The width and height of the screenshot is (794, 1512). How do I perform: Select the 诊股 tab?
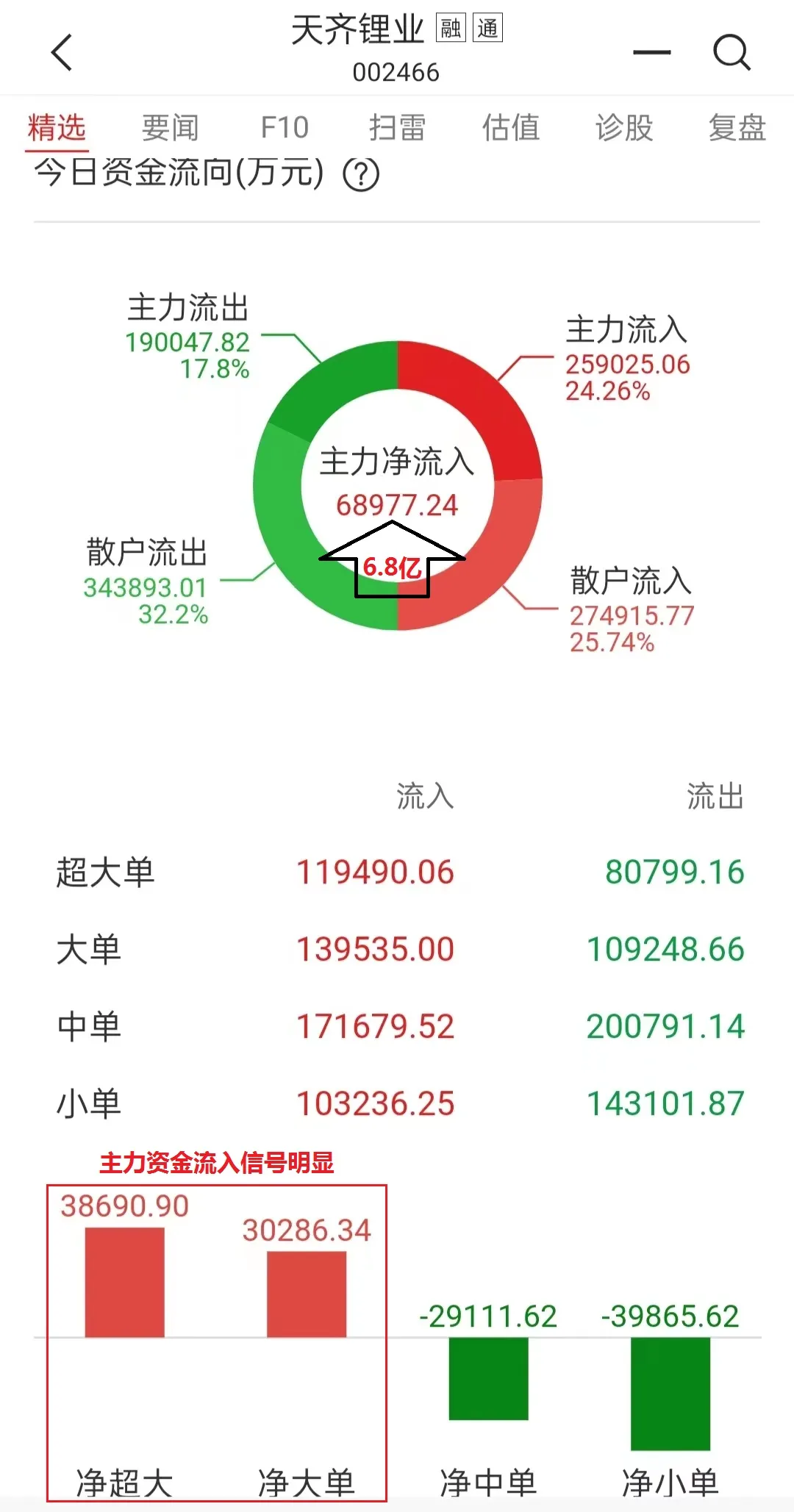(624, 128)
